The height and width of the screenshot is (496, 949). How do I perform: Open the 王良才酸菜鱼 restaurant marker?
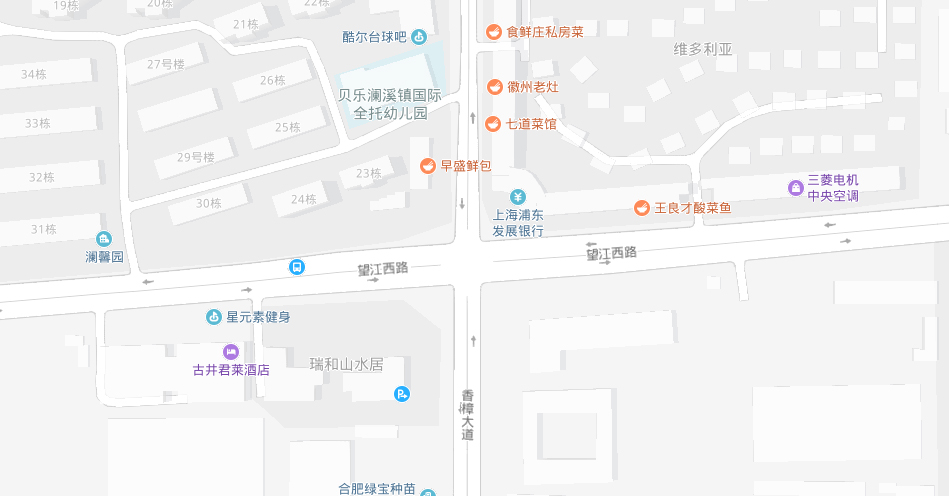click(x=642, y=208)
